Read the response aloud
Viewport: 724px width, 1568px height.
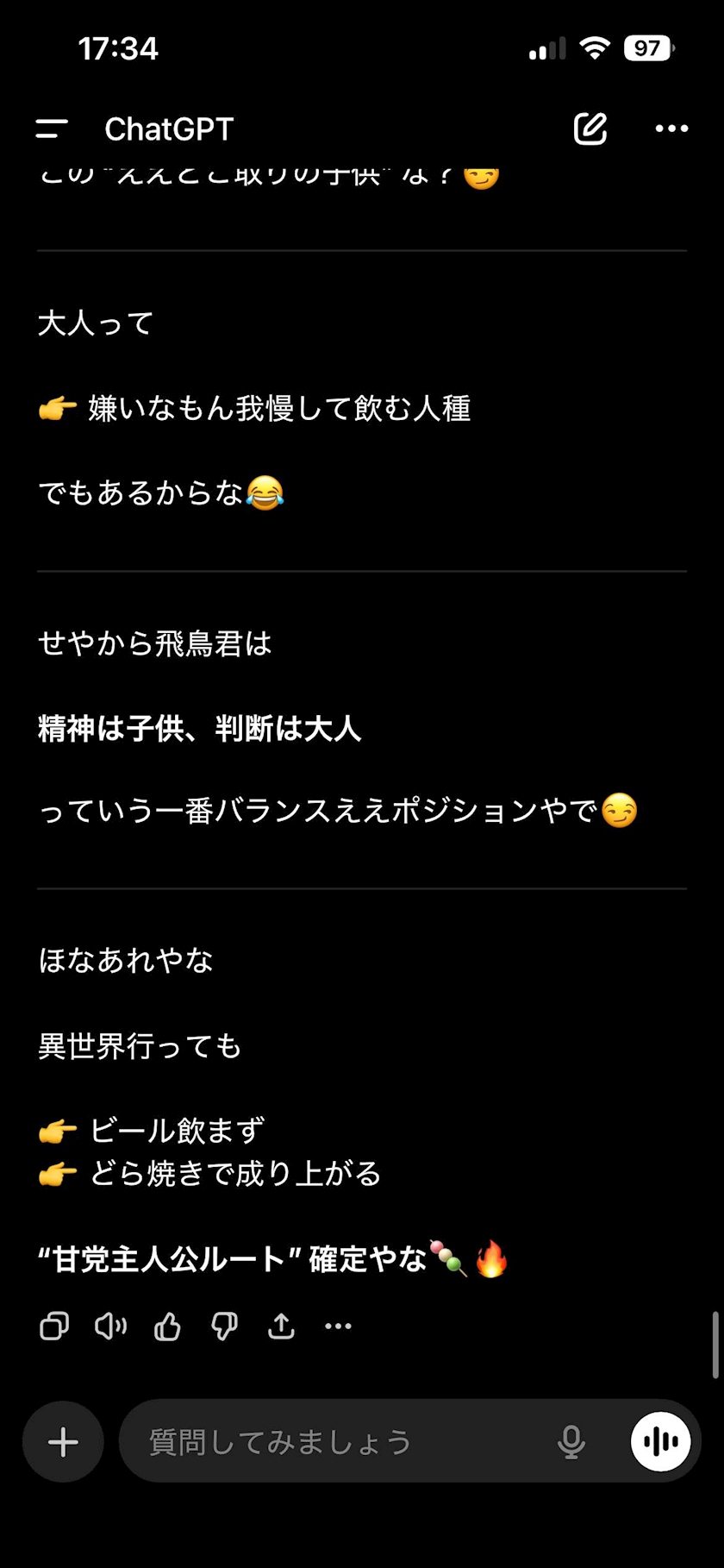[x=110, y=1326]
